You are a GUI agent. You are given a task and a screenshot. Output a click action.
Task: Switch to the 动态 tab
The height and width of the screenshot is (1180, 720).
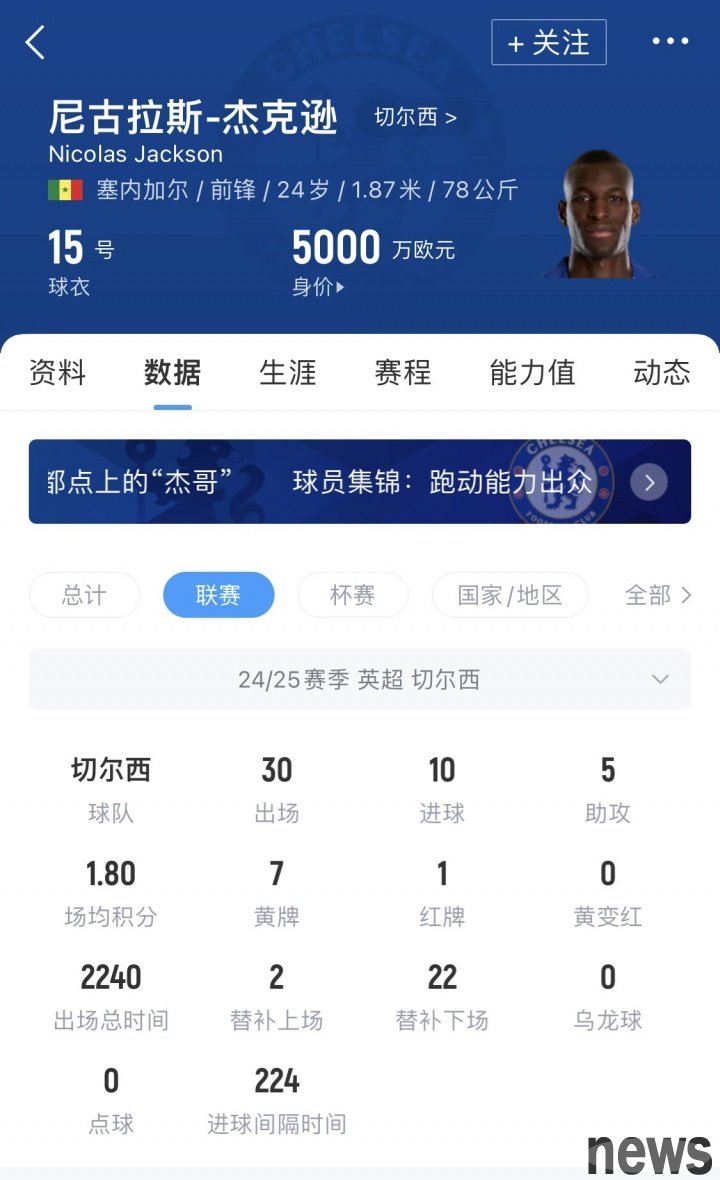661,373
